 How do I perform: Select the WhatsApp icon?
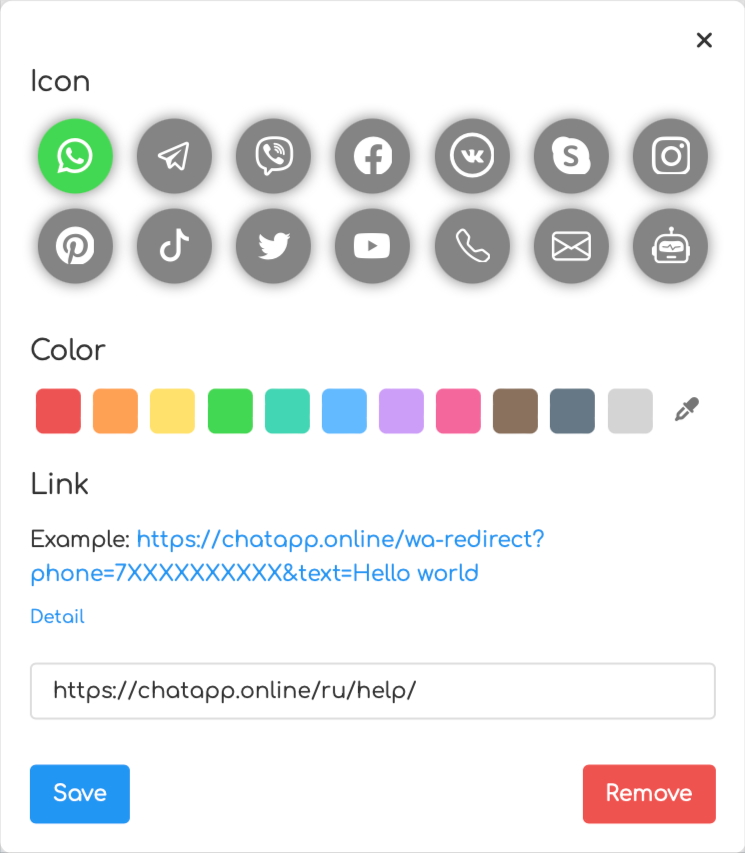pyautogui.click(x=75, y=156)
